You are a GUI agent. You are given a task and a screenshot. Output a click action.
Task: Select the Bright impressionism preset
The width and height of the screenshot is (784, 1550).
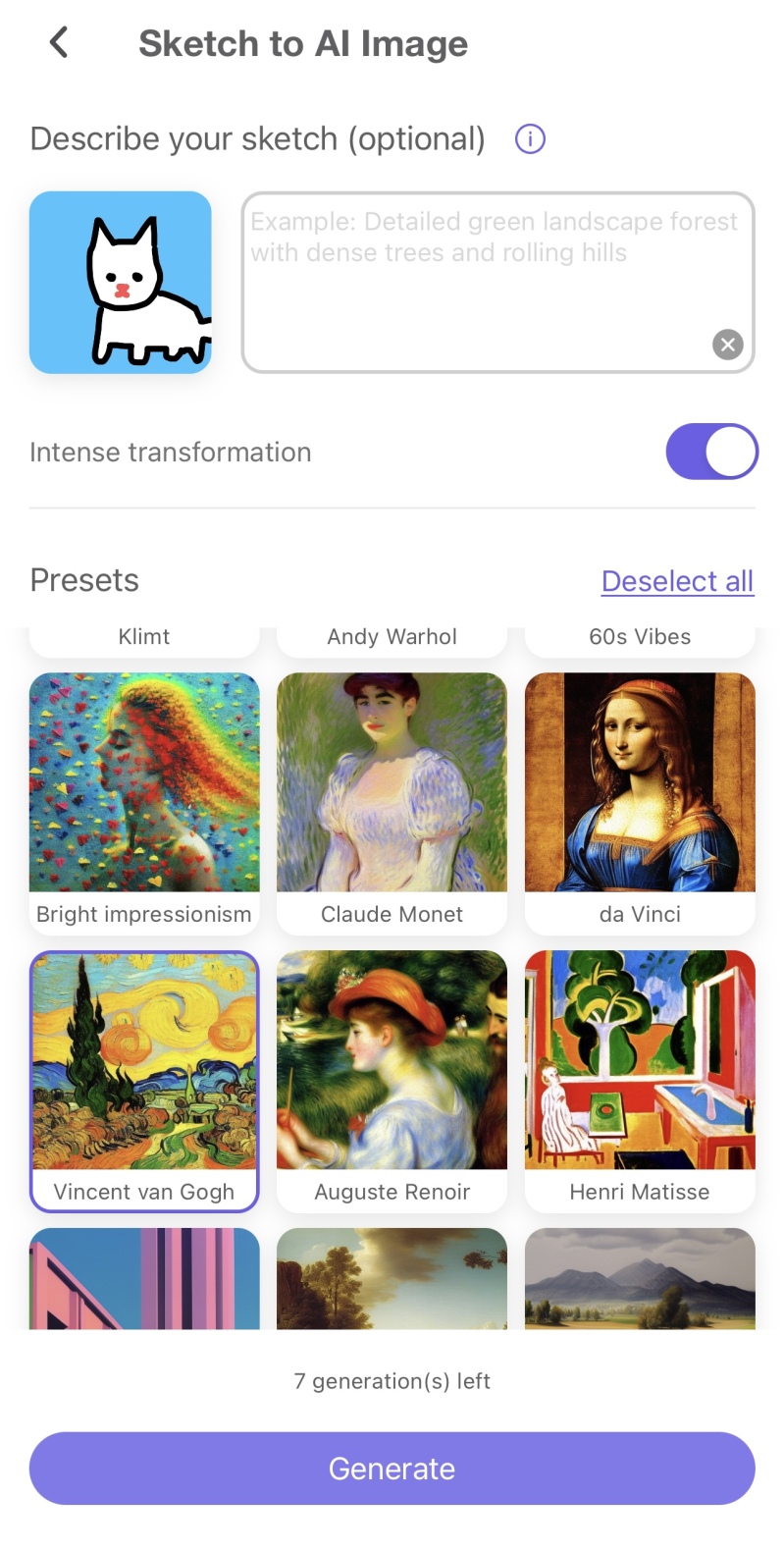pyautogui.click(x=144, y=802)
